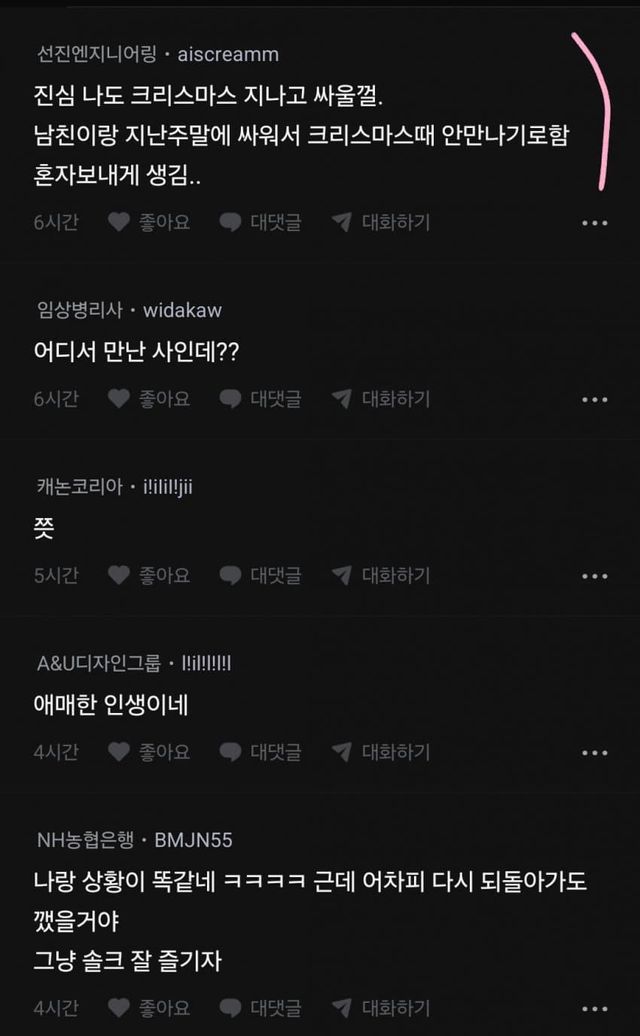
Task: Like the 애매한 인생이네 comment
Action: point(149,752)
